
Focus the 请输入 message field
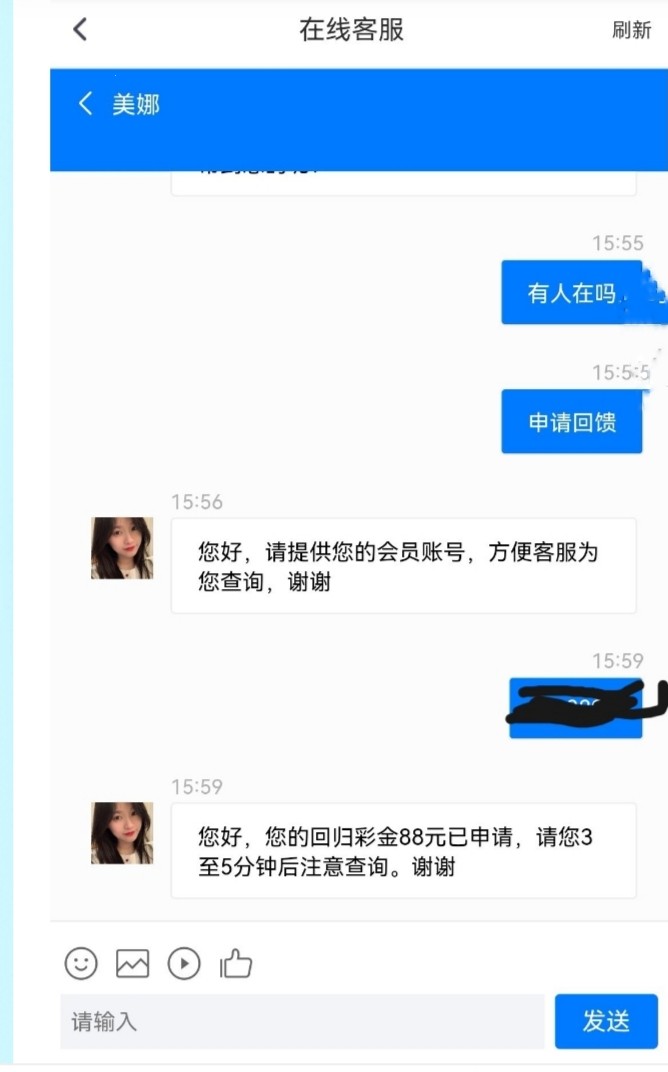click(302, 1021)
